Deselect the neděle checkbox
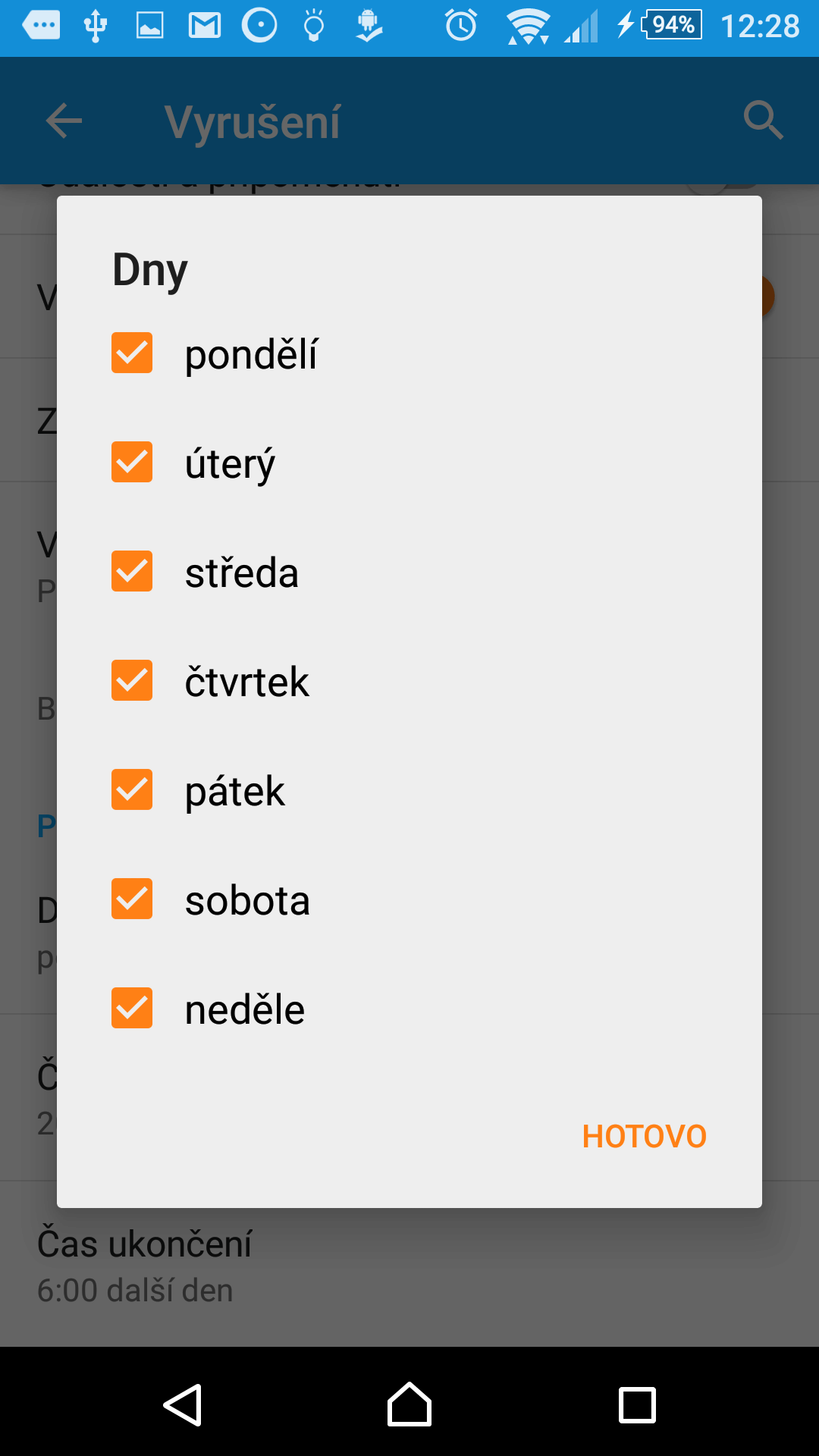The image size is (819, 1456). click(x=132, y=1008)
